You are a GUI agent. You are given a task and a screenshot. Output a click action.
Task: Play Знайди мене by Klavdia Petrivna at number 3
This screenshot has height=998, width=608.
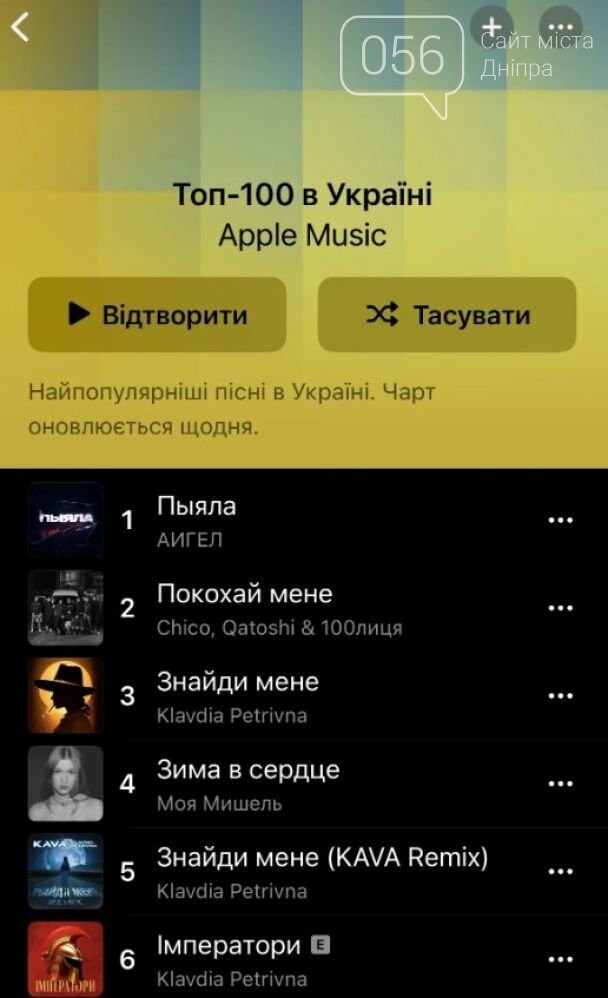[238, 695]
